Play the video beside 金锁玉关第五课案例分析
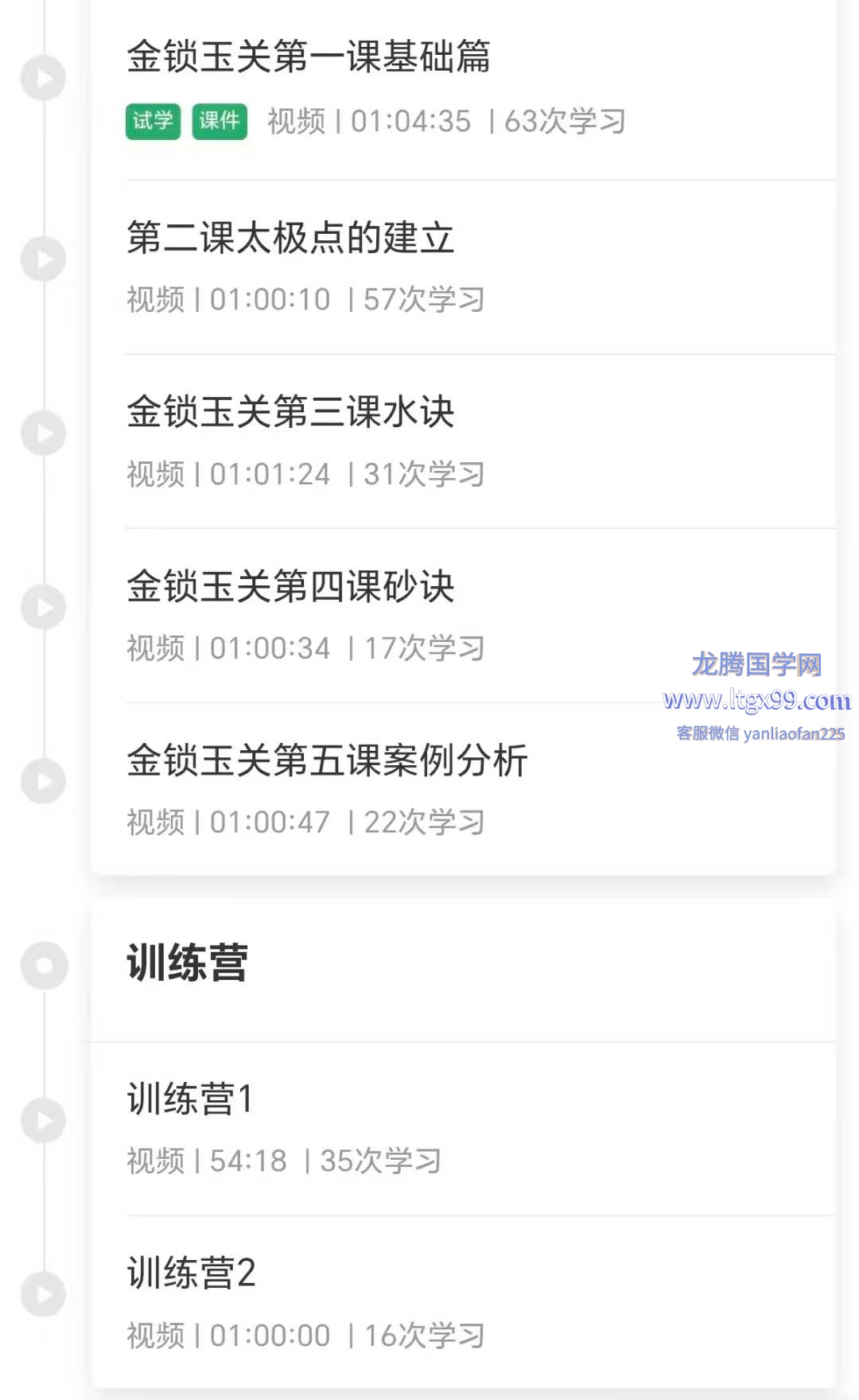This screenshot has width=859, height=1400. pyautogui.click(x=43, y=781)
